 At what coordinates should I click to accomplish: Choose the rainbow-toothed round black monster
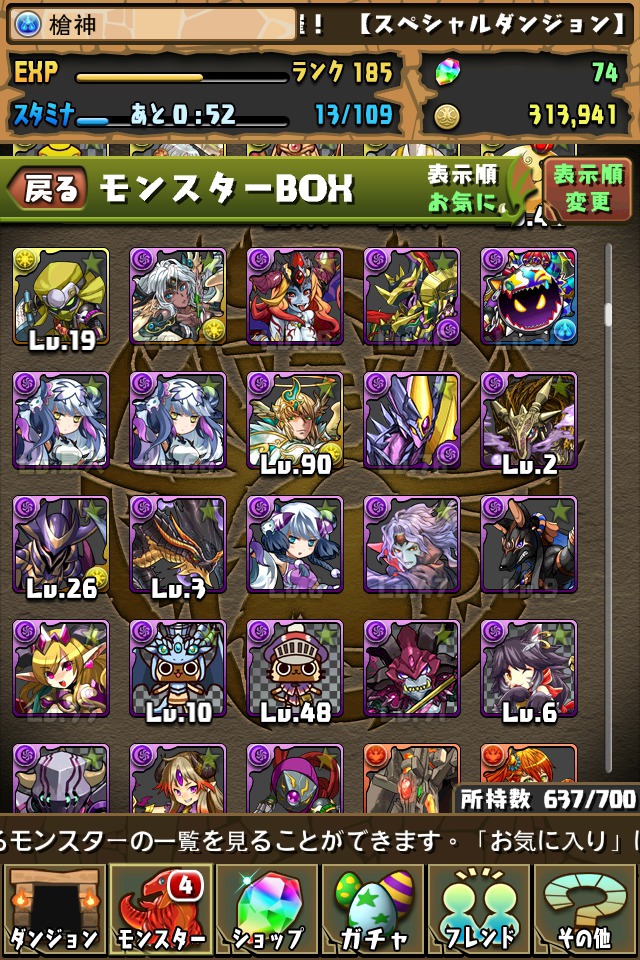click(528, 296)
